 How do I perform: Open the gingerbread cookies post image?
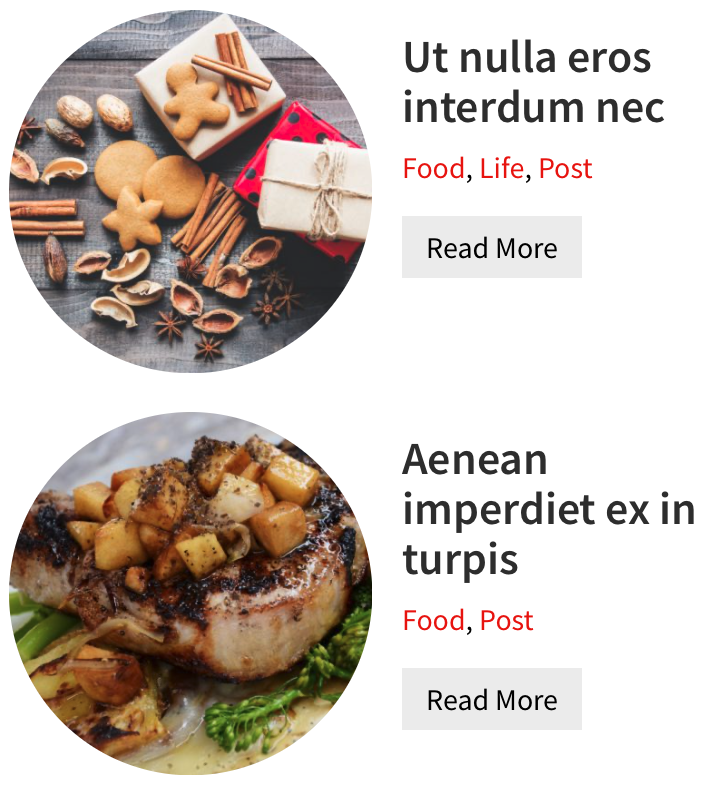(x=190, y=190)
